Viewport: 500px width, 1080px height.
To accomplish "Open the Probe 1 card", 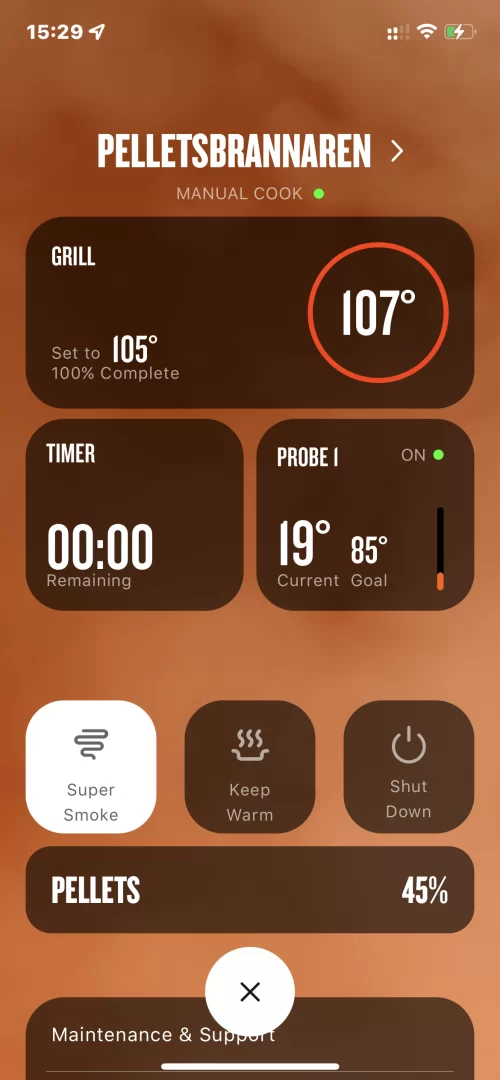I will 365,515.
